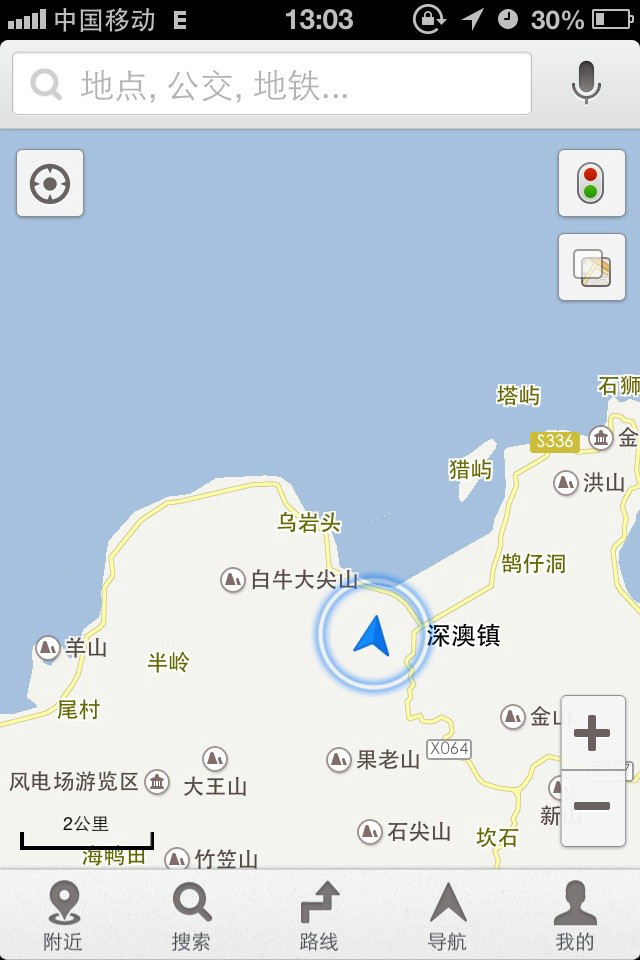Switch to the 附近 tab
This screenshot has width=640, height=960.
pos(64,916)
